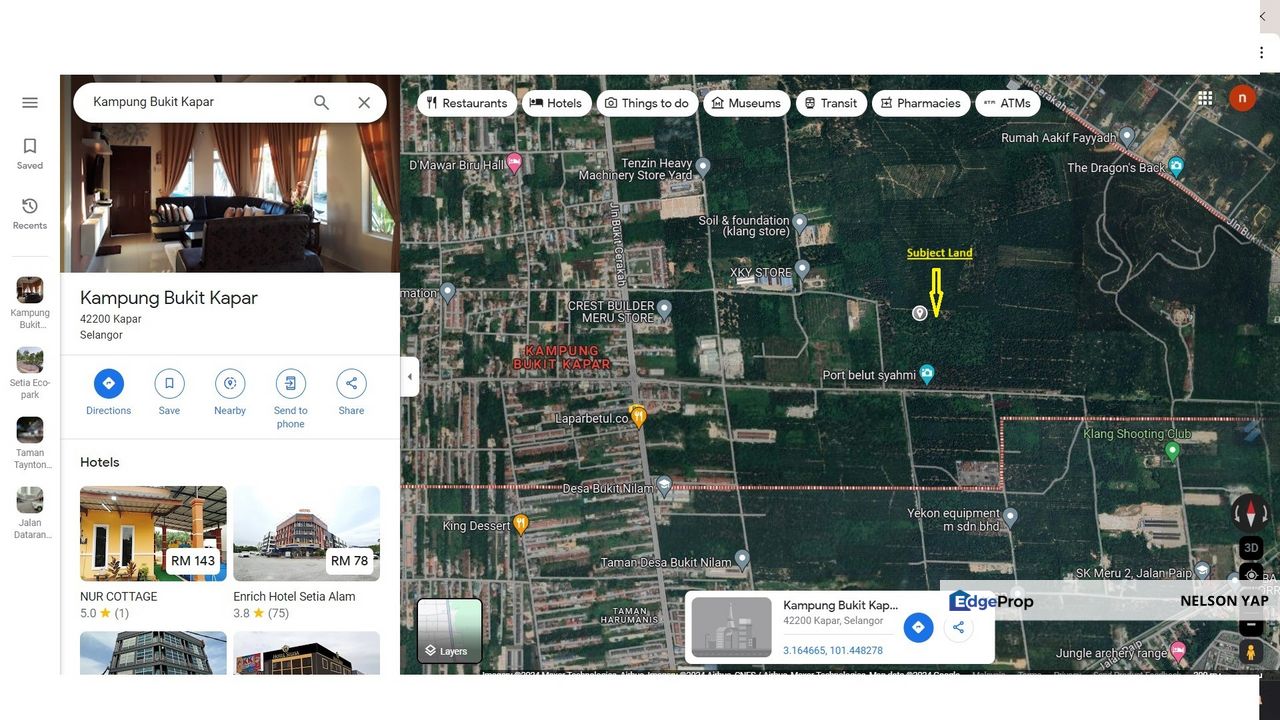
Task: Open Recents list
Action: coord(30,213)
